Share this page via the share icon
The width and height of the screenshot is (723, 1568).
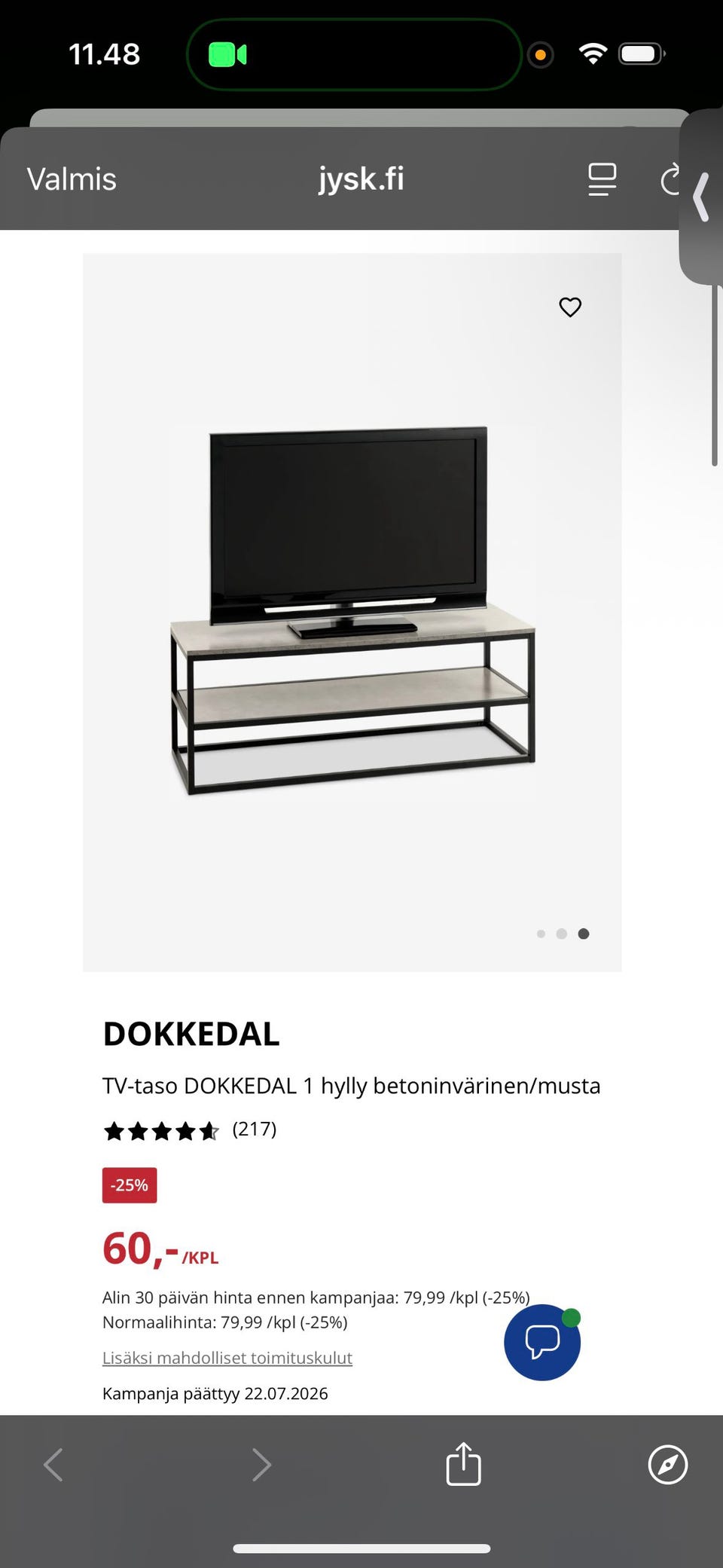coord(463,1464)
